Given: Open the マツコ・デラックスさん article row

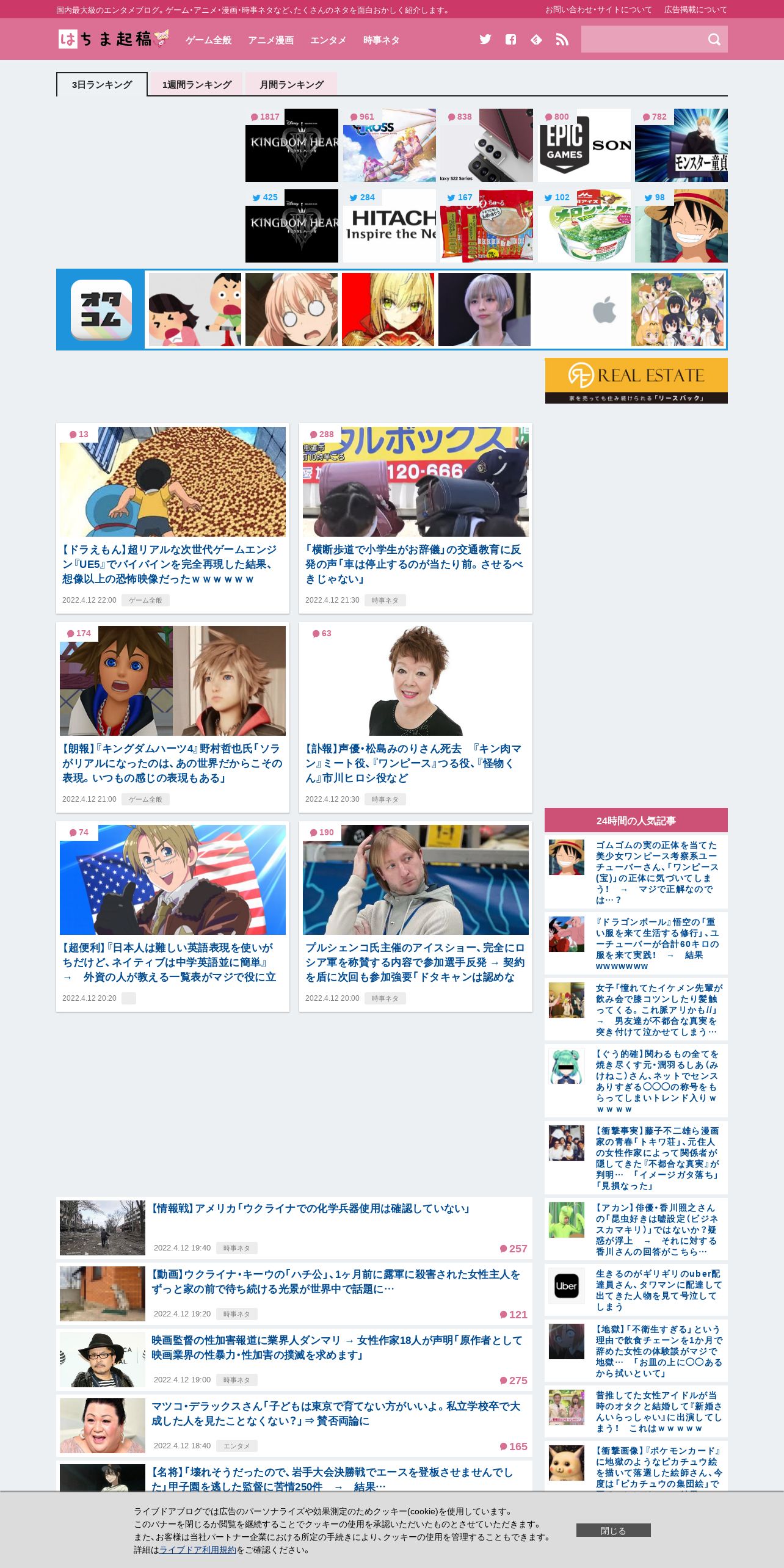Looking at the screenshot, I should pos(294,1425).
